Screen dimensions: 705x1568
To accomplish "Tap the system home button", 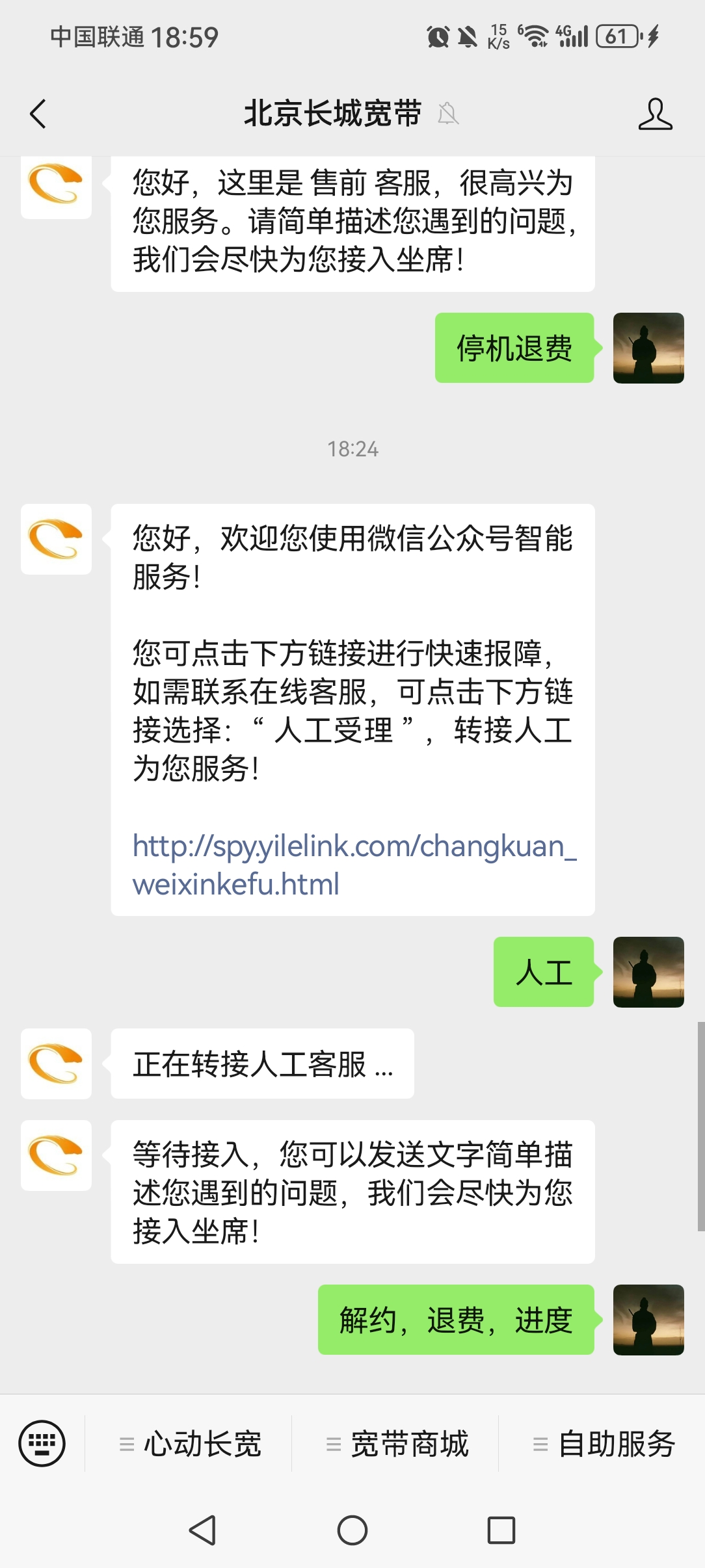I will pyautogui.click(x=352, y=1530).
